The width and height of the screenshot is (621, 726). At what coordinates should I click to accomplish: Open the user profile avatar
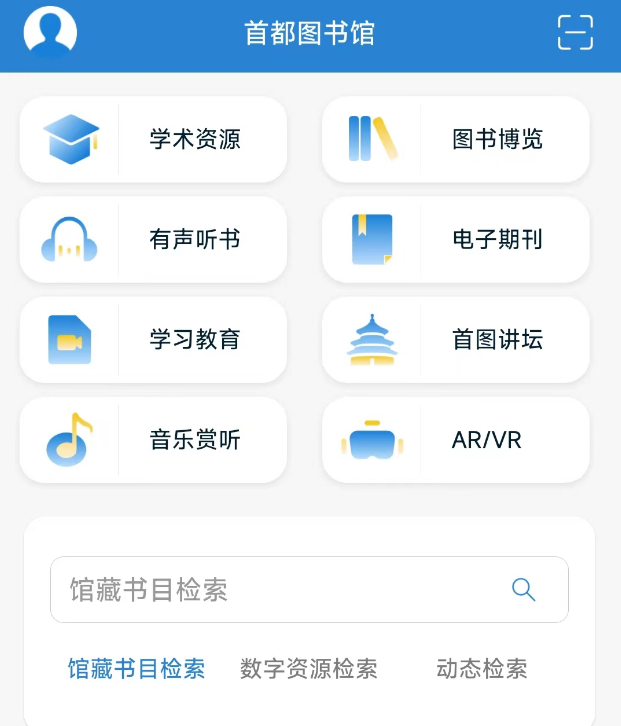coord(50,32)
